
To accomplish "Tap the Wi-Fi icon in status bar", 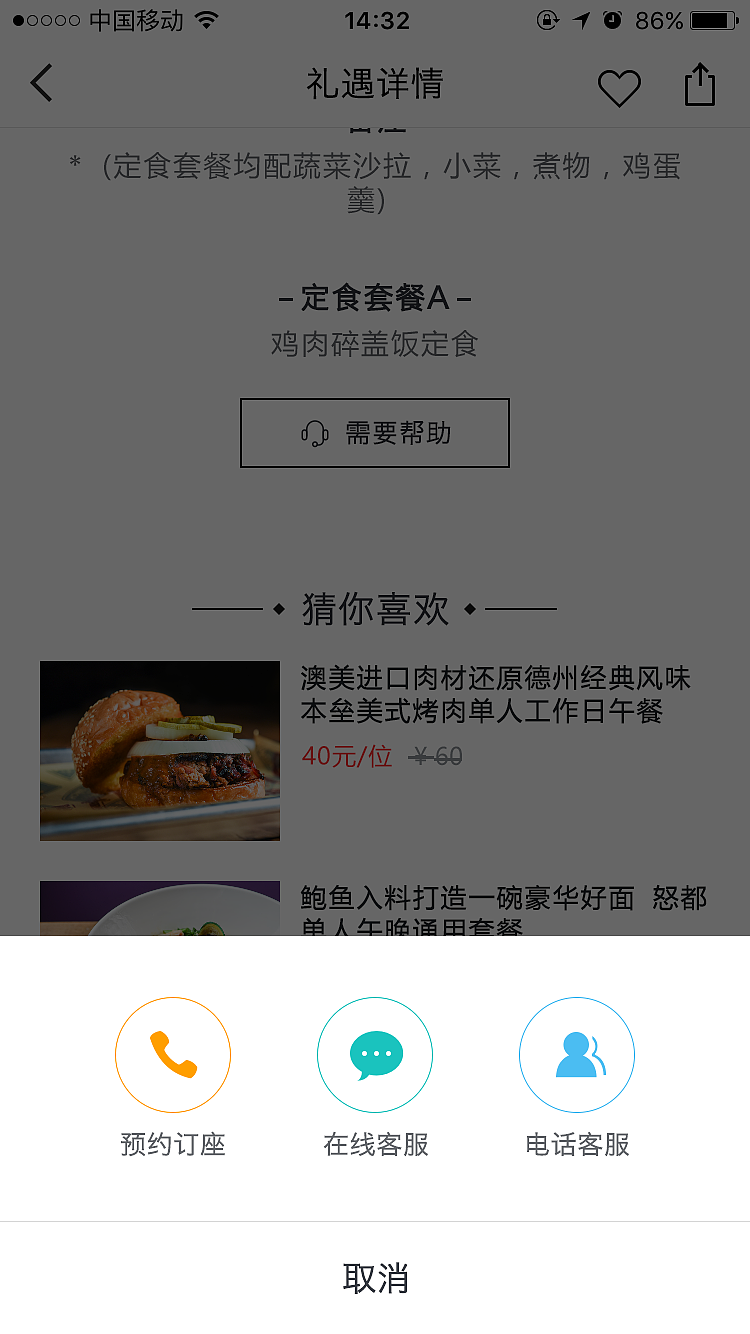I will [208, 18].
